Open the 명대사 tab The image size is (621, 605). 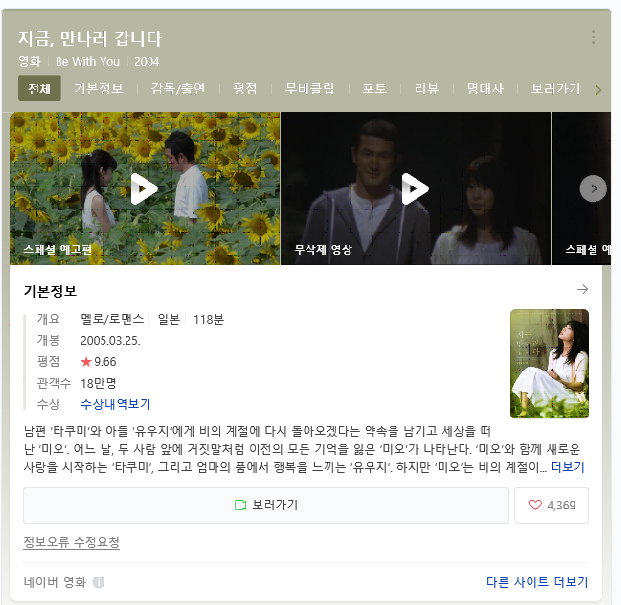[485, 89]
